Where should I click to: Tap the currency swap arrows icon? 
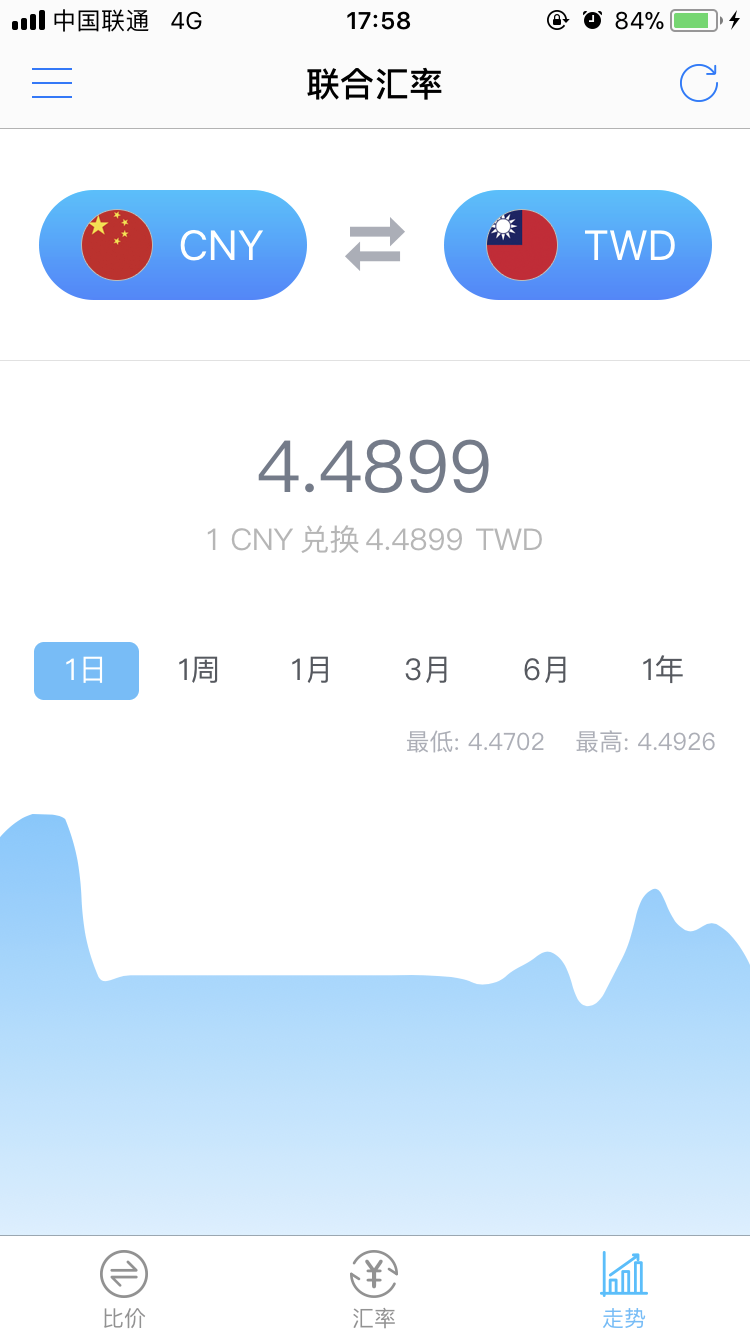tap(373, 244)
